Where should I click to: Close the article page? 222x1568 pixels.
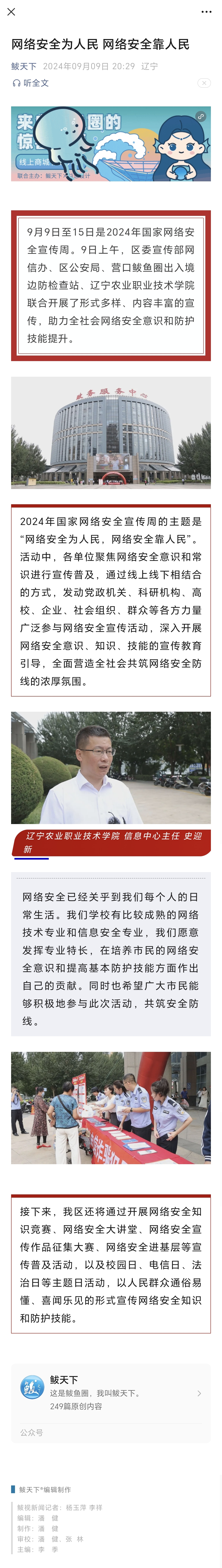11,12
